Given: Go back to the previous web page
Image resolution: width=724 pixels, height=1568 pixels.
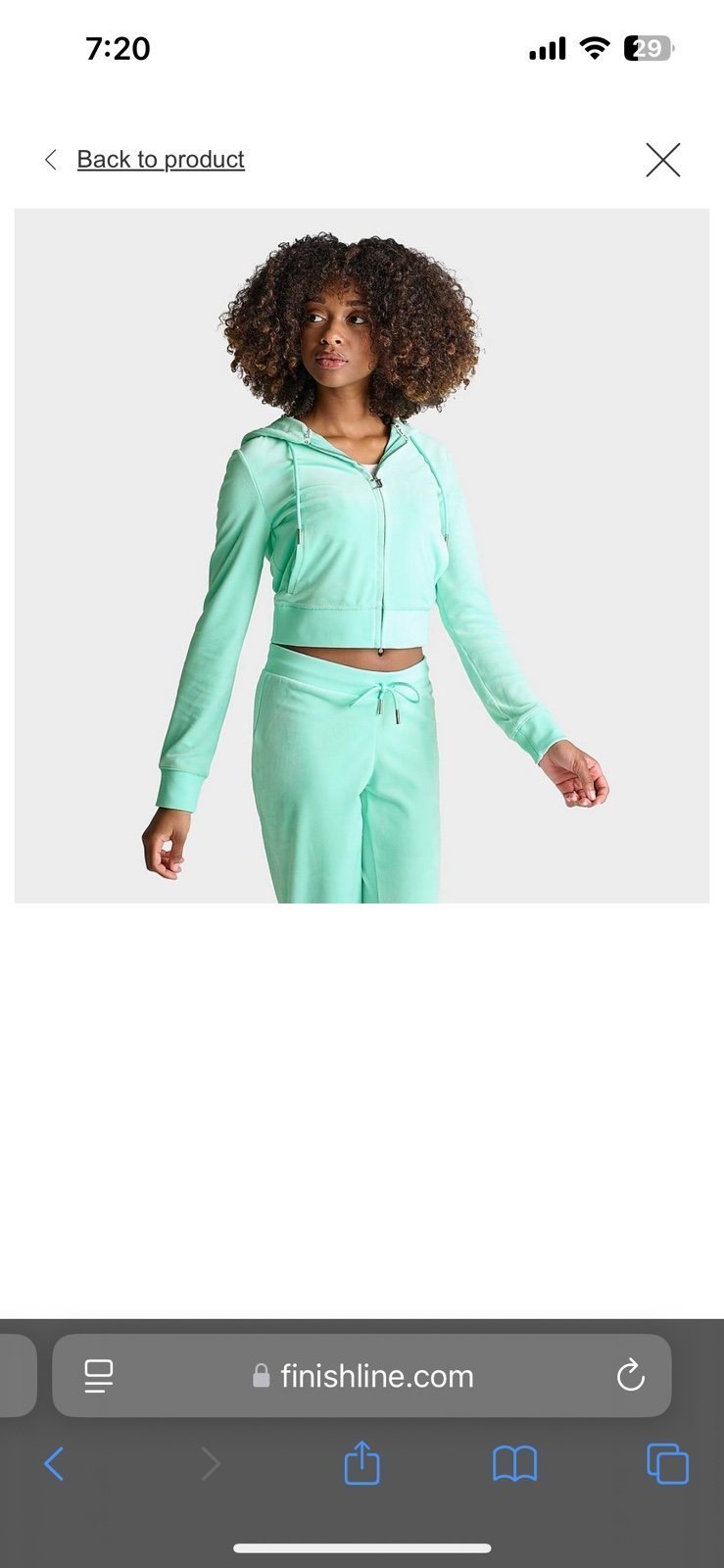Looking at the screenshot, I should pos(54,1464).
